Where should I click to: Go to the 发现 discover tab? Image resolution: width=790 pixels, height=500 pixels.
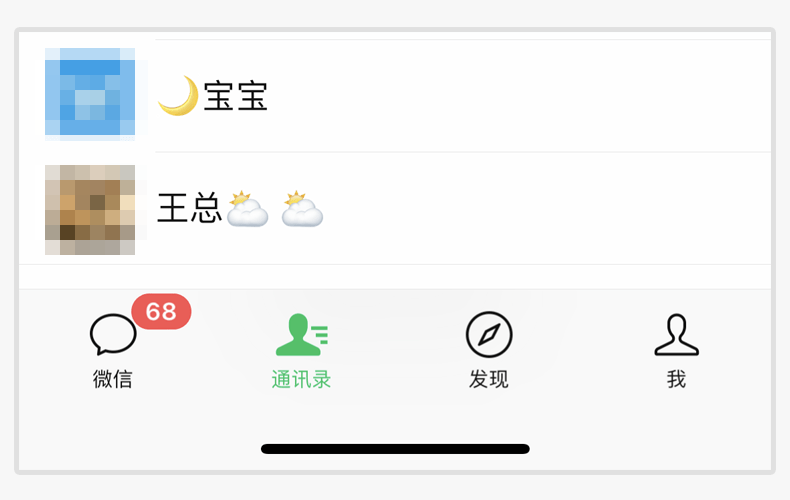pyautogui.click(x=489, y=350)
